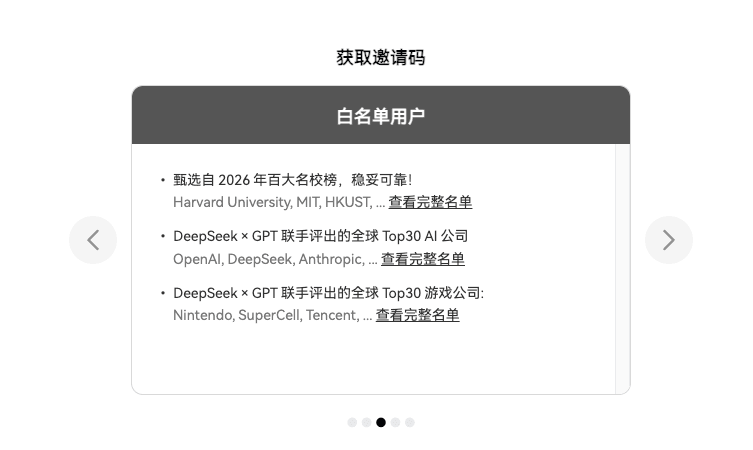Open the full list of top universities
This screenshot has height=450, width=753.
pyautogui.click(x=430, y=202)
